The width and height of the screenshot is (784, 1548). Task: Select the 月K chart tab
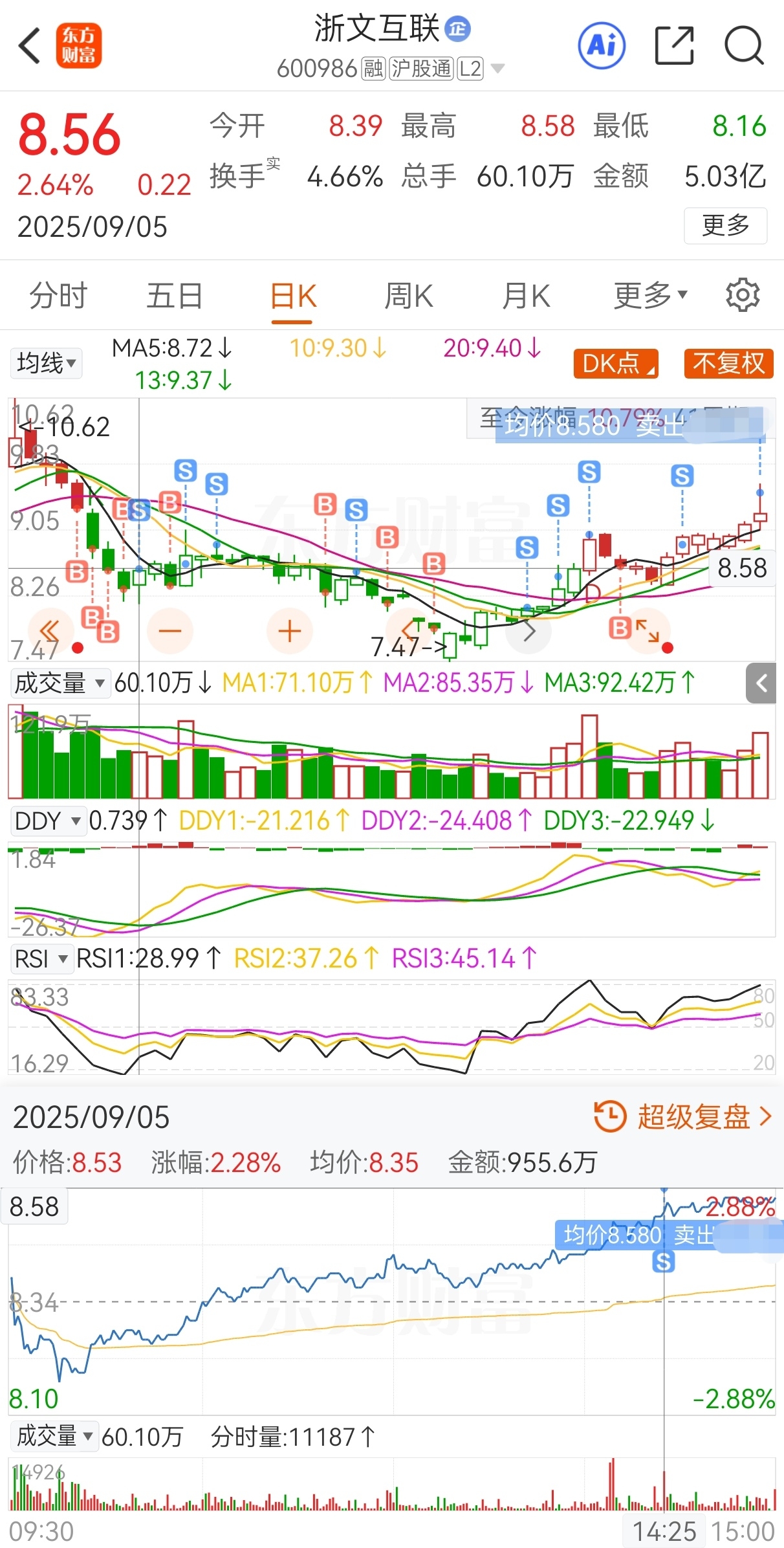[526, 296]
